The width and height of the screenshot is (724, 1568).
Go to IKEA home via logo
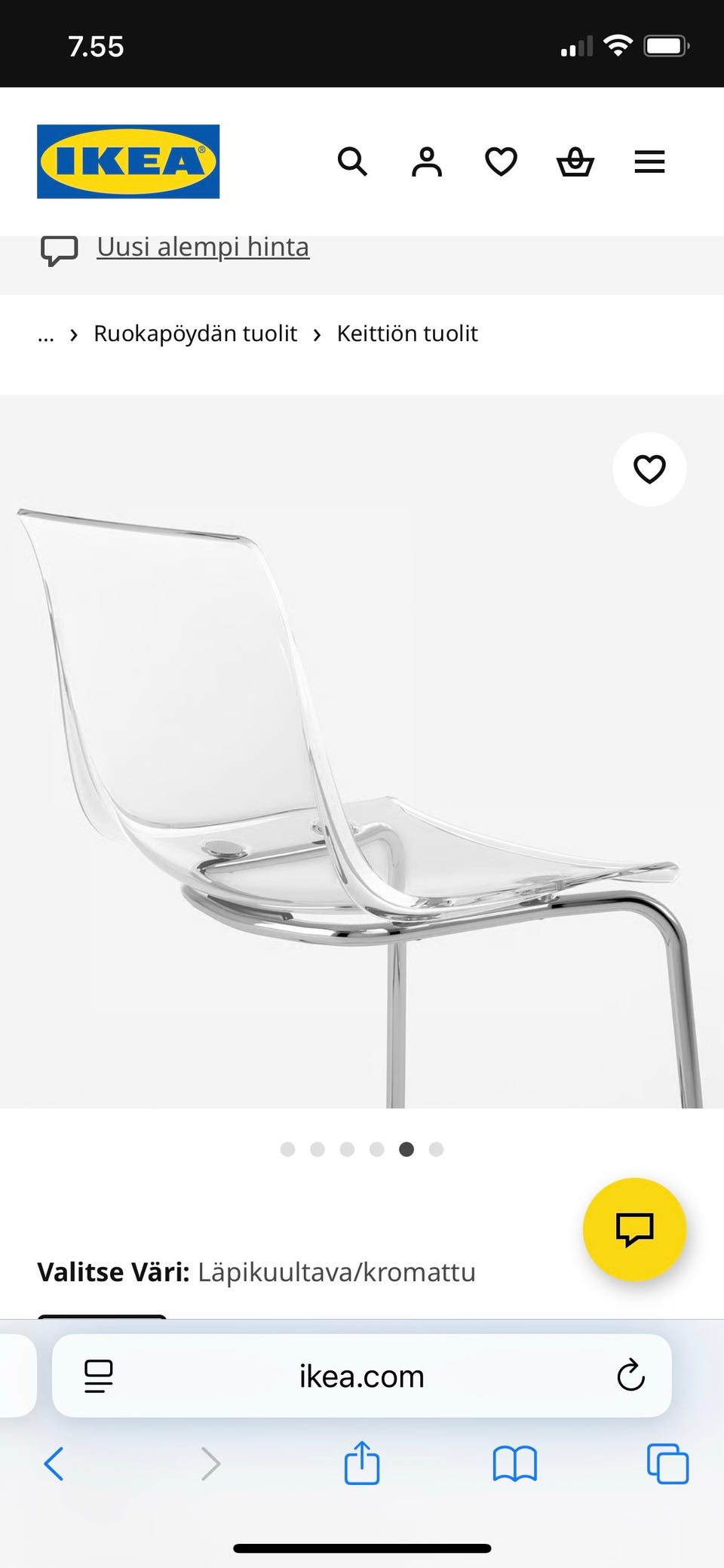[x=128, y=161]
